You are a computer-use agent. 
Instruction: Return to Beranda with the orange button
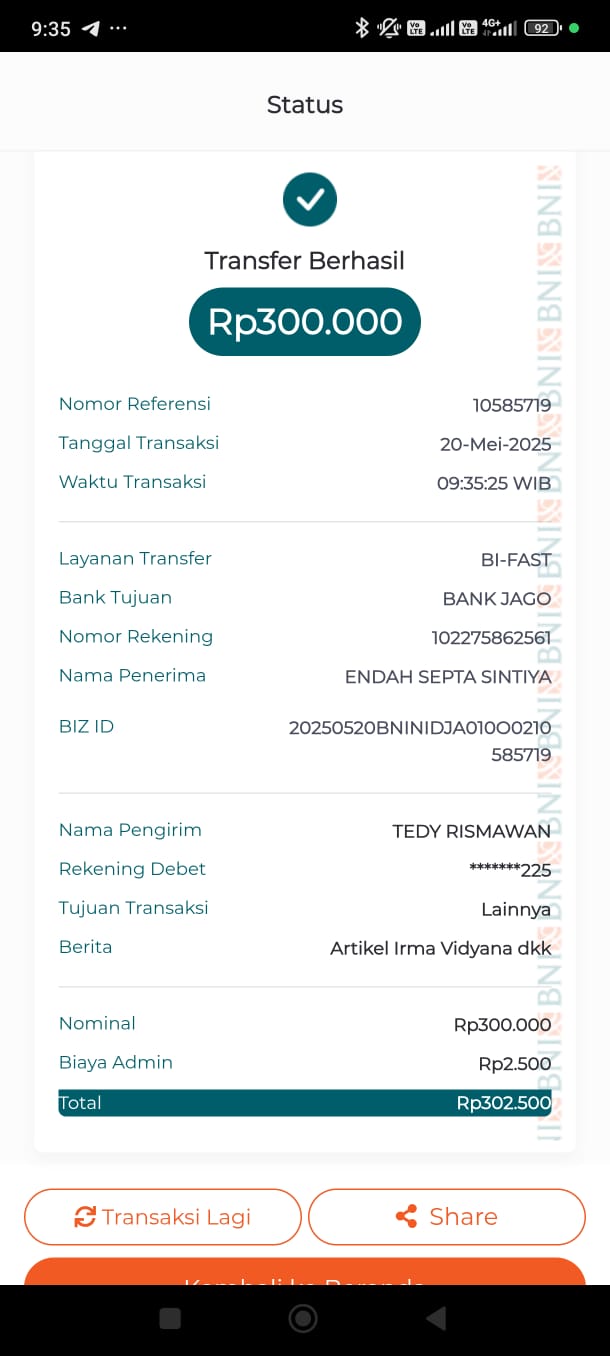pyautogui.click(x=305, y=1271)
